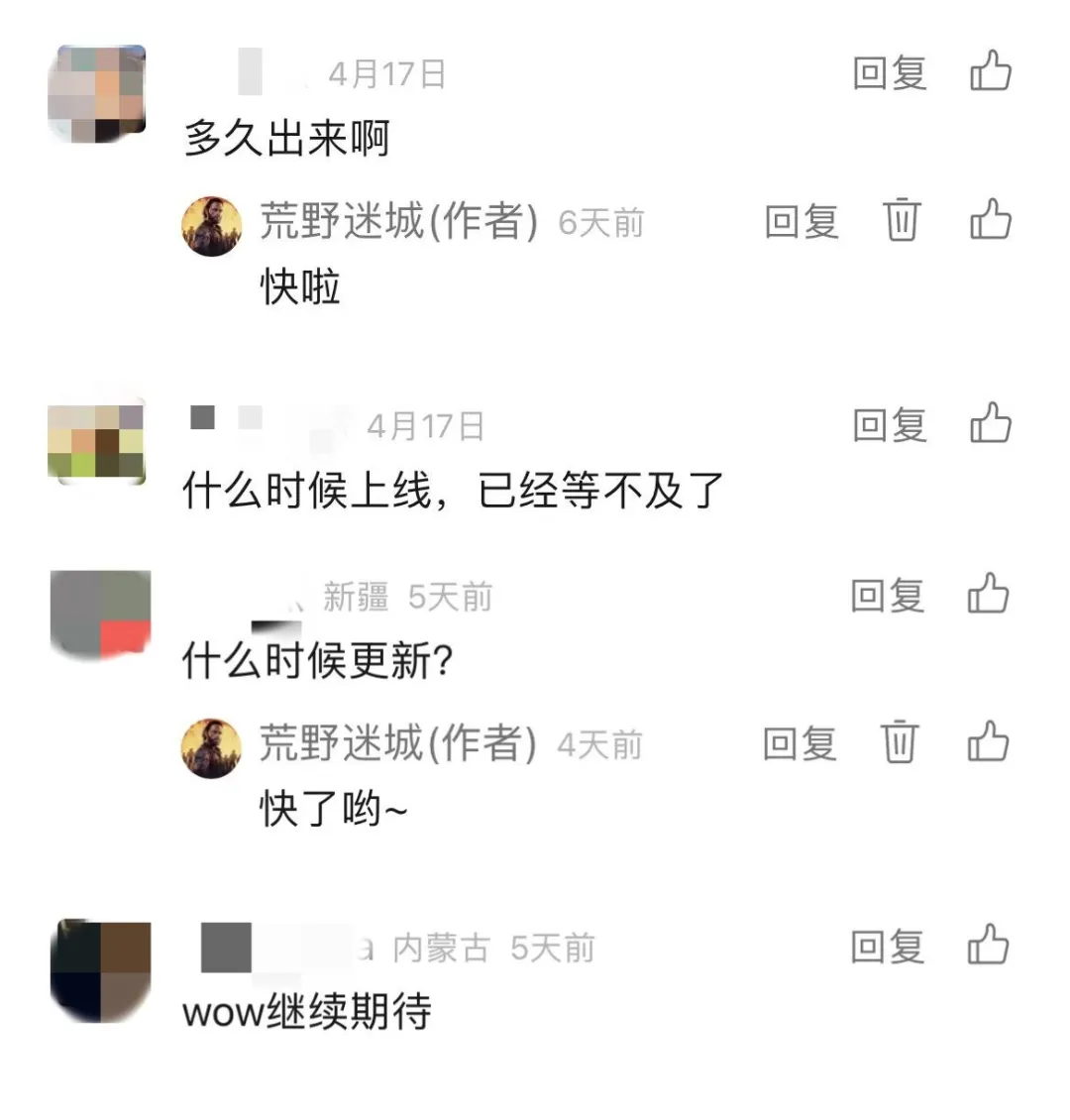This screenshot has height=1120, width=1070.
Task: Reply to the comment 多久出来啊
Action: tap(889, 73)
